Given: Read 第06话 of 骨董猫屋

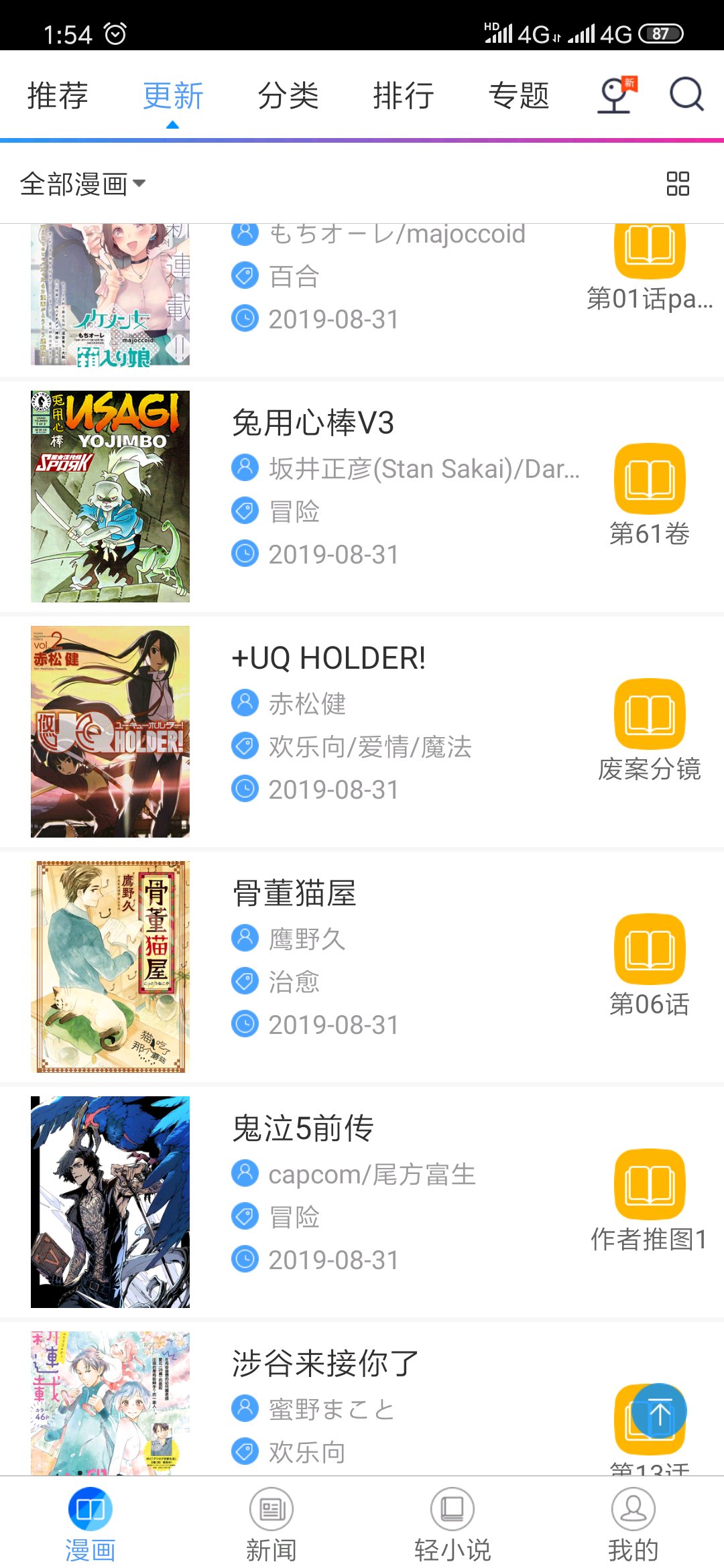Looking at the screenshot, I should coord(649,966).
